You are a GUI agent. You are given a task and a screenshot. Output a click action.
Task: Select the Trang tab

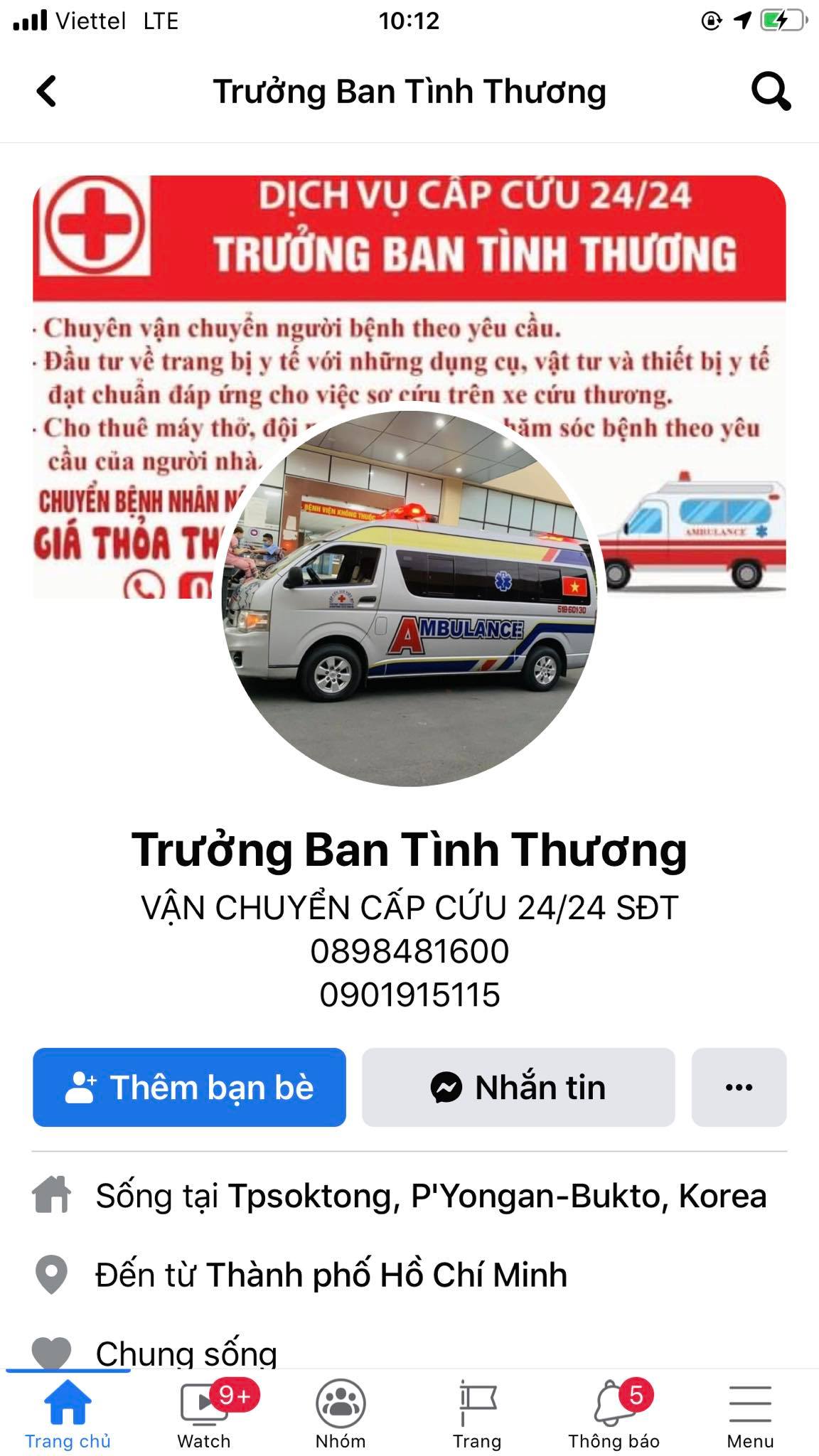pyautogui.click(x=477, y=1415)
